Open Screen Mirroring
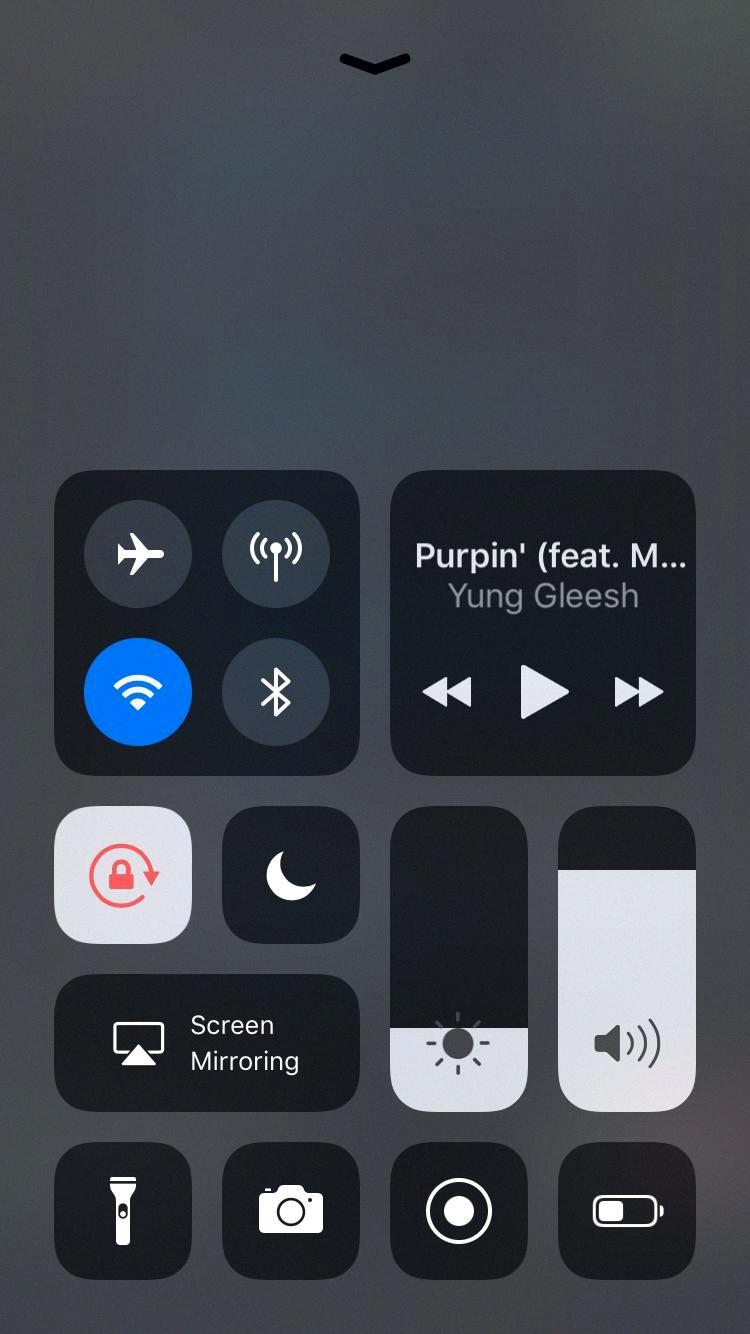This screenshot has width=750, height=1334. pos(206,1043)
